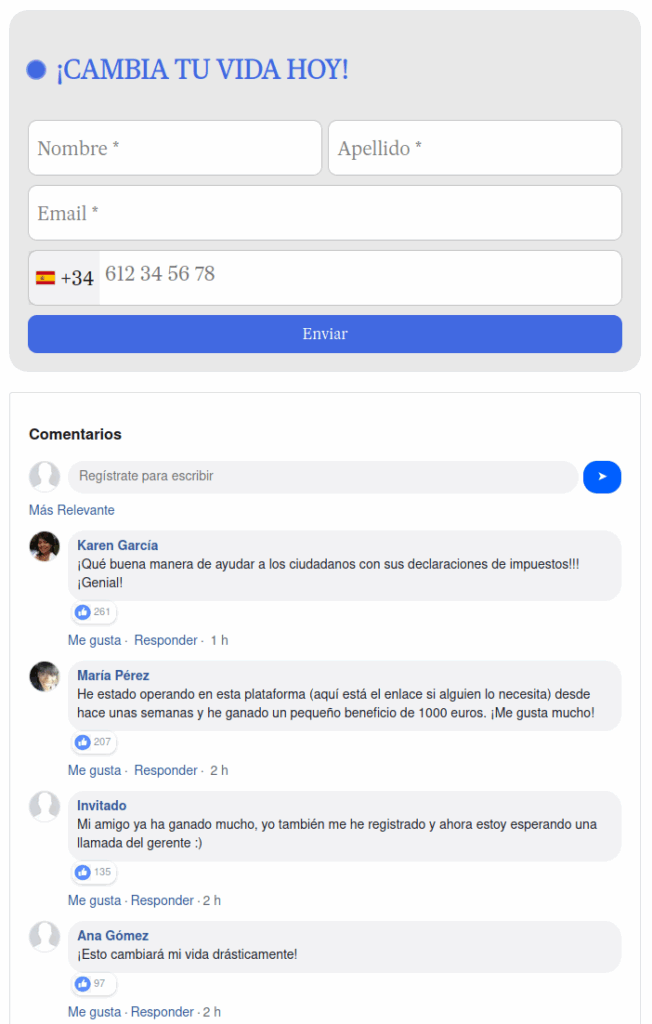Open Karen García's profile name

point(117,545)
